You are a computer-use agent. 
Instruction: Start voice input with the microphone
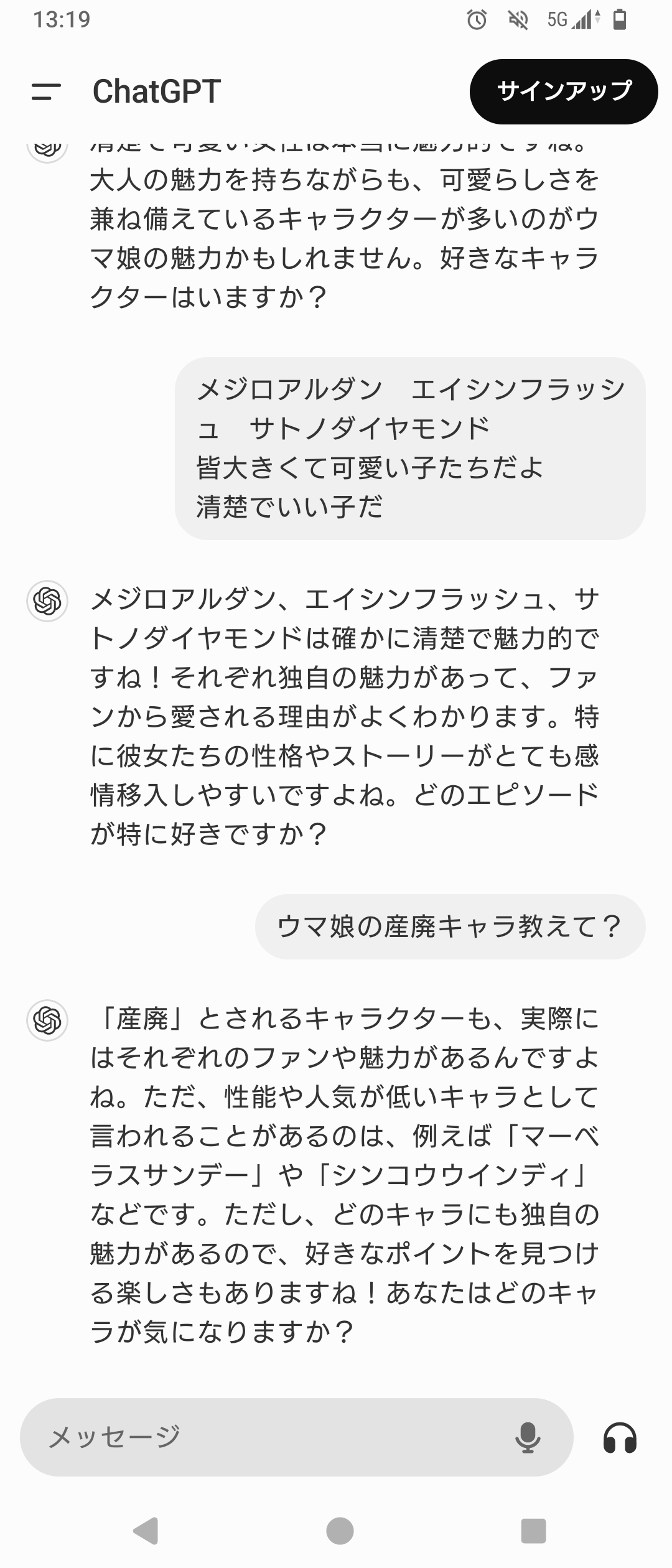[x=528, y=1437]
